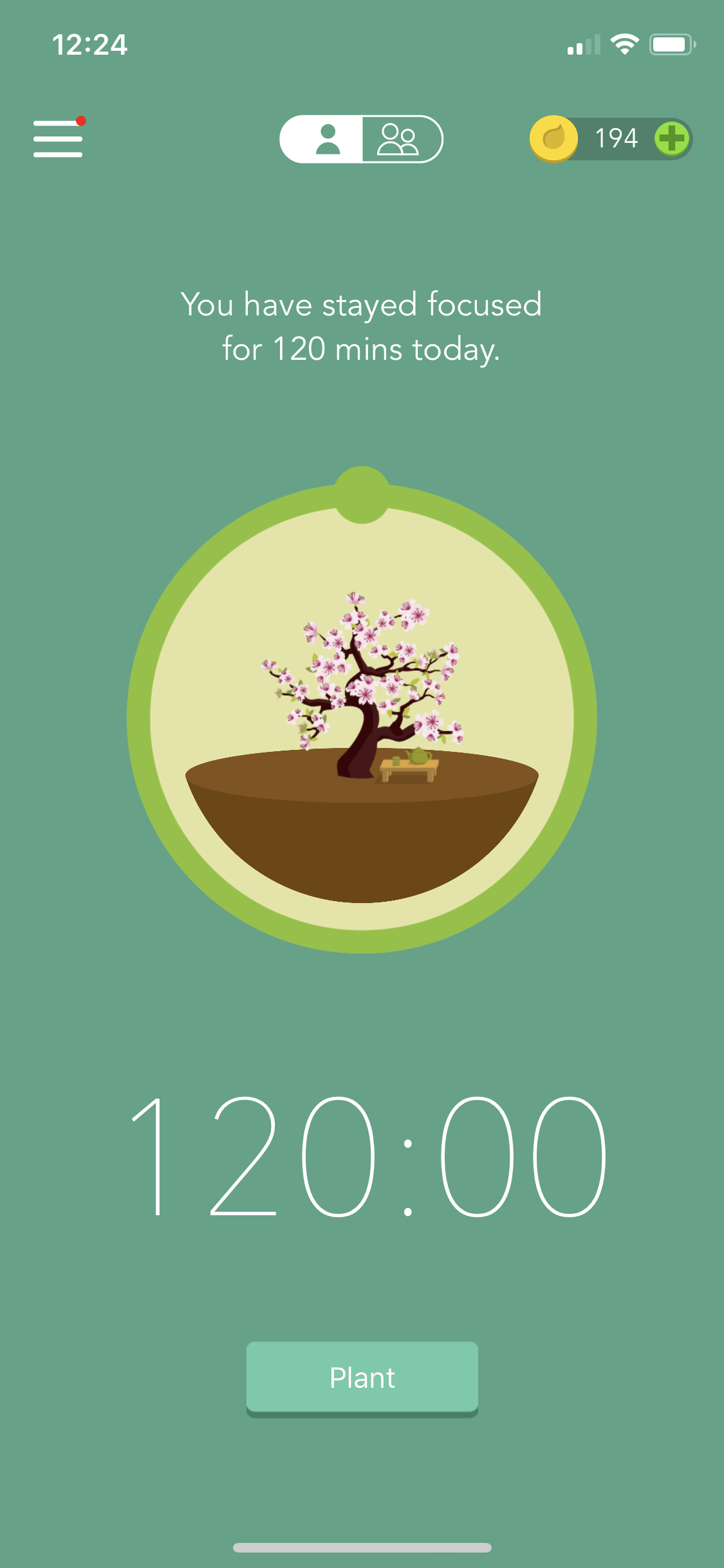Open the hamburger side menu
Image resolution: width=724 pixels, height=1568 pixels.
click(58, 138)
